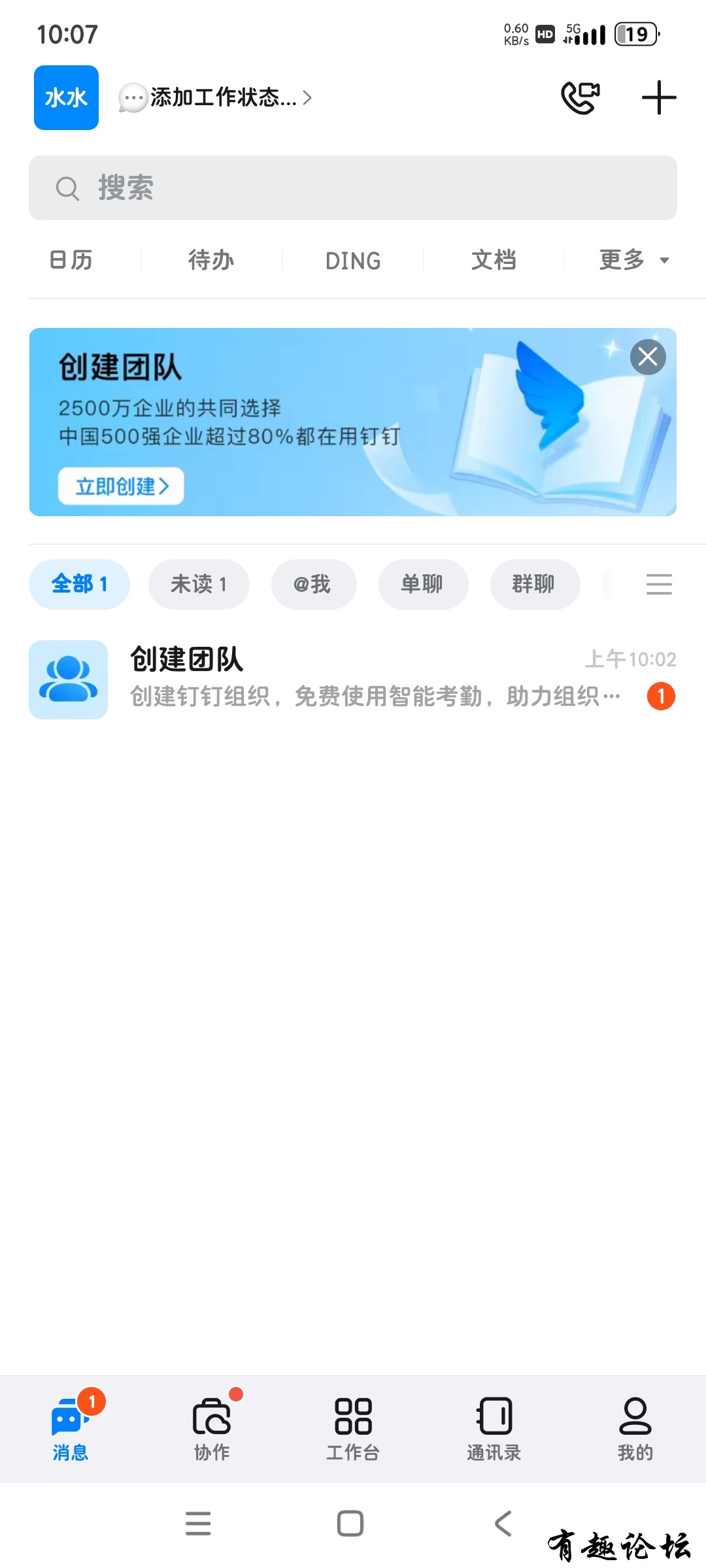706x1568 pixels.
Task: Open the 日历 calendar shortcut
Action: pos(71,260)
